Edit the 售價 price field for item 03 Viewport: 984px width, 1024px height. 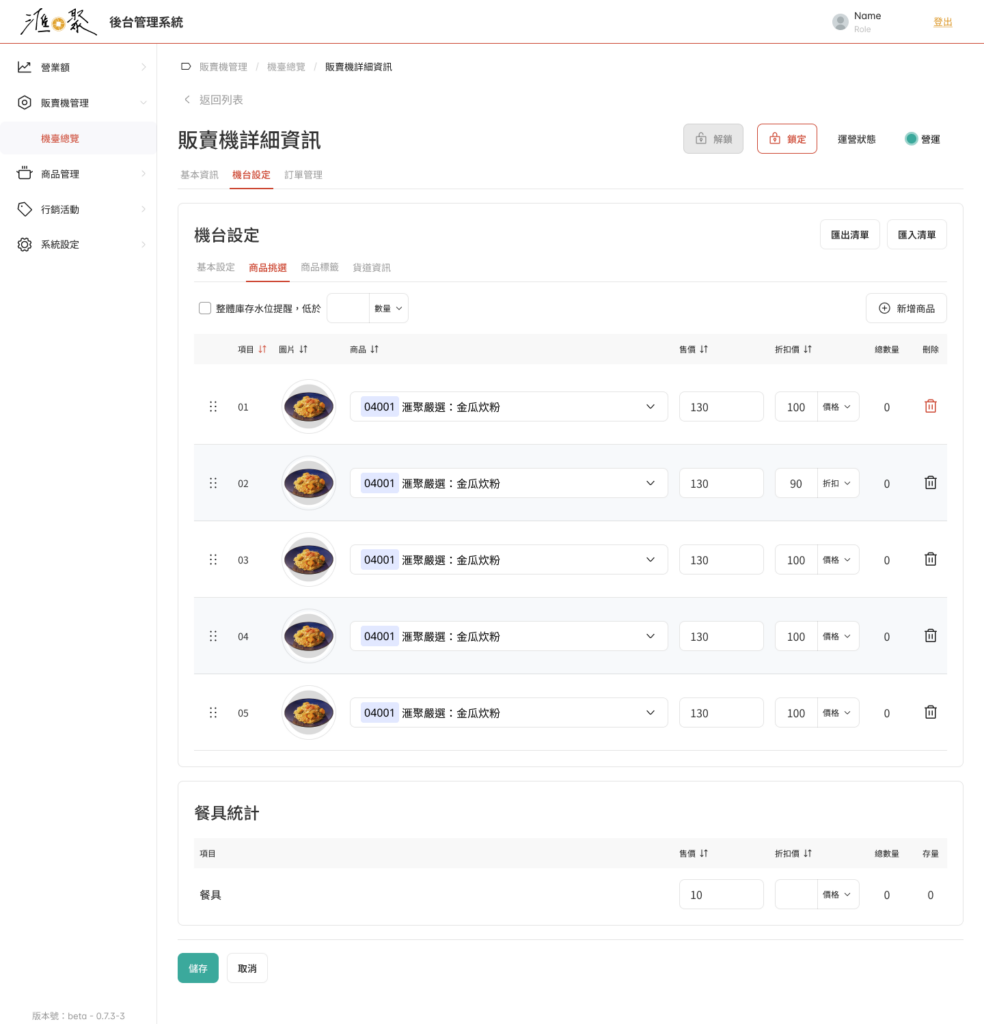(720, 560)
